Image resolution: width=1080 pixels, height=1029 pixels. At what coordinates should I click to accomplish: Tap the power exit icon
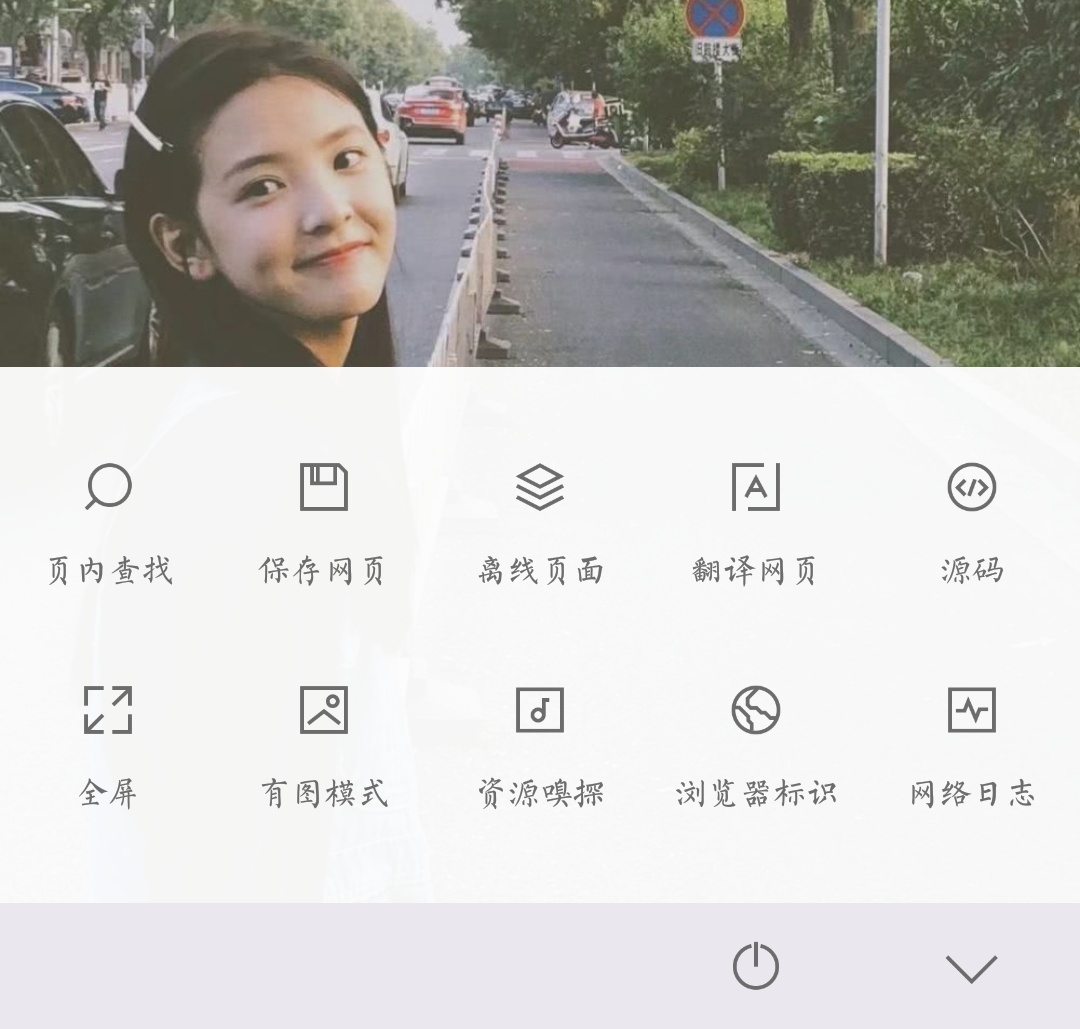pyautogui.click(x=756, y=967)
